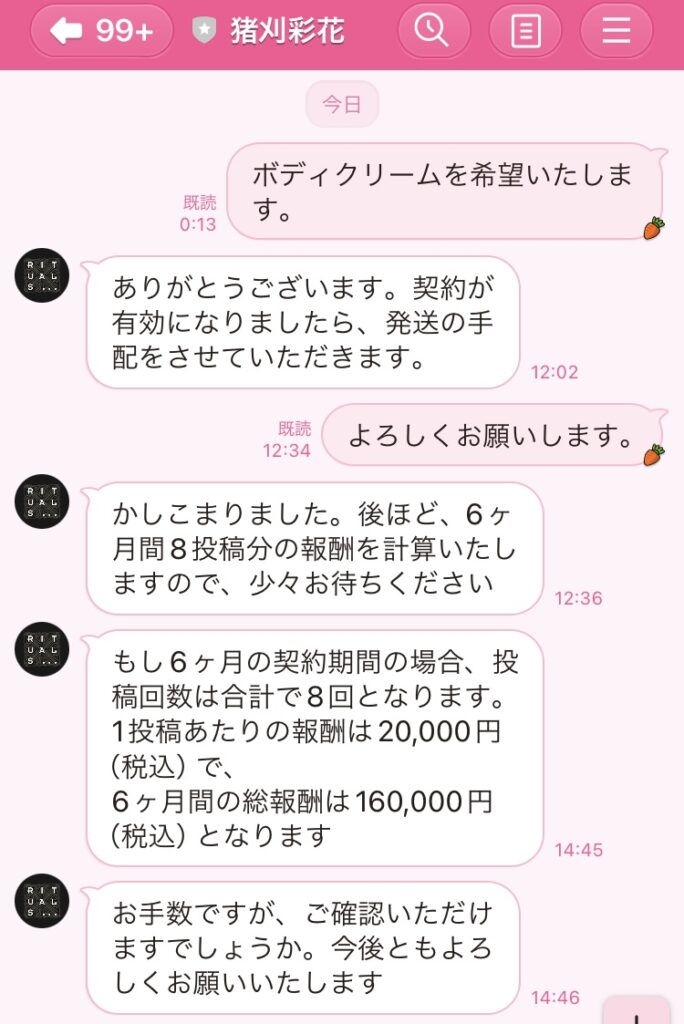Screen dimensions: 684x1024
Task: Tap the sender avatar beside the 14:45 message
Action: [x=42, y=649]
